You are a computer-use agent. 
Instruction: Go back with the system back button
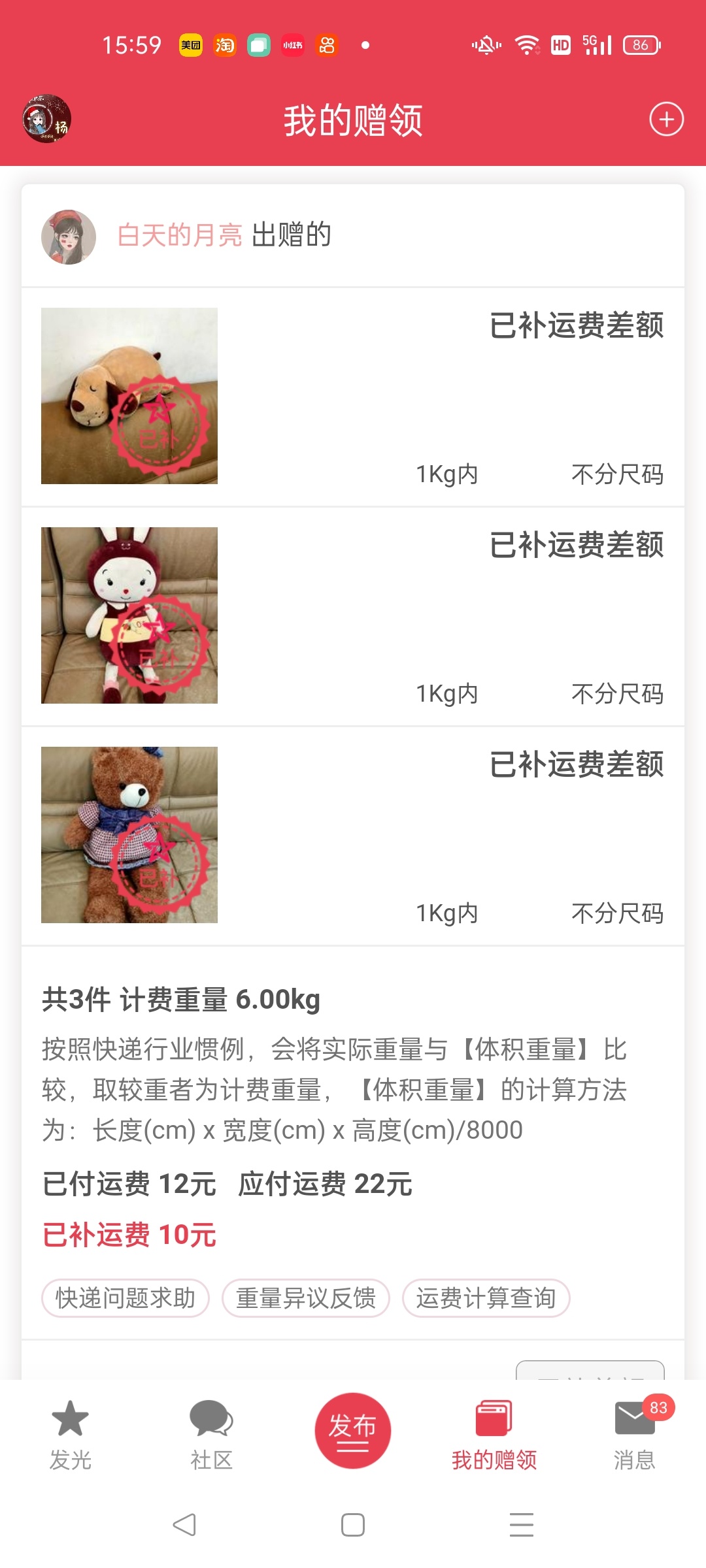184,1525
